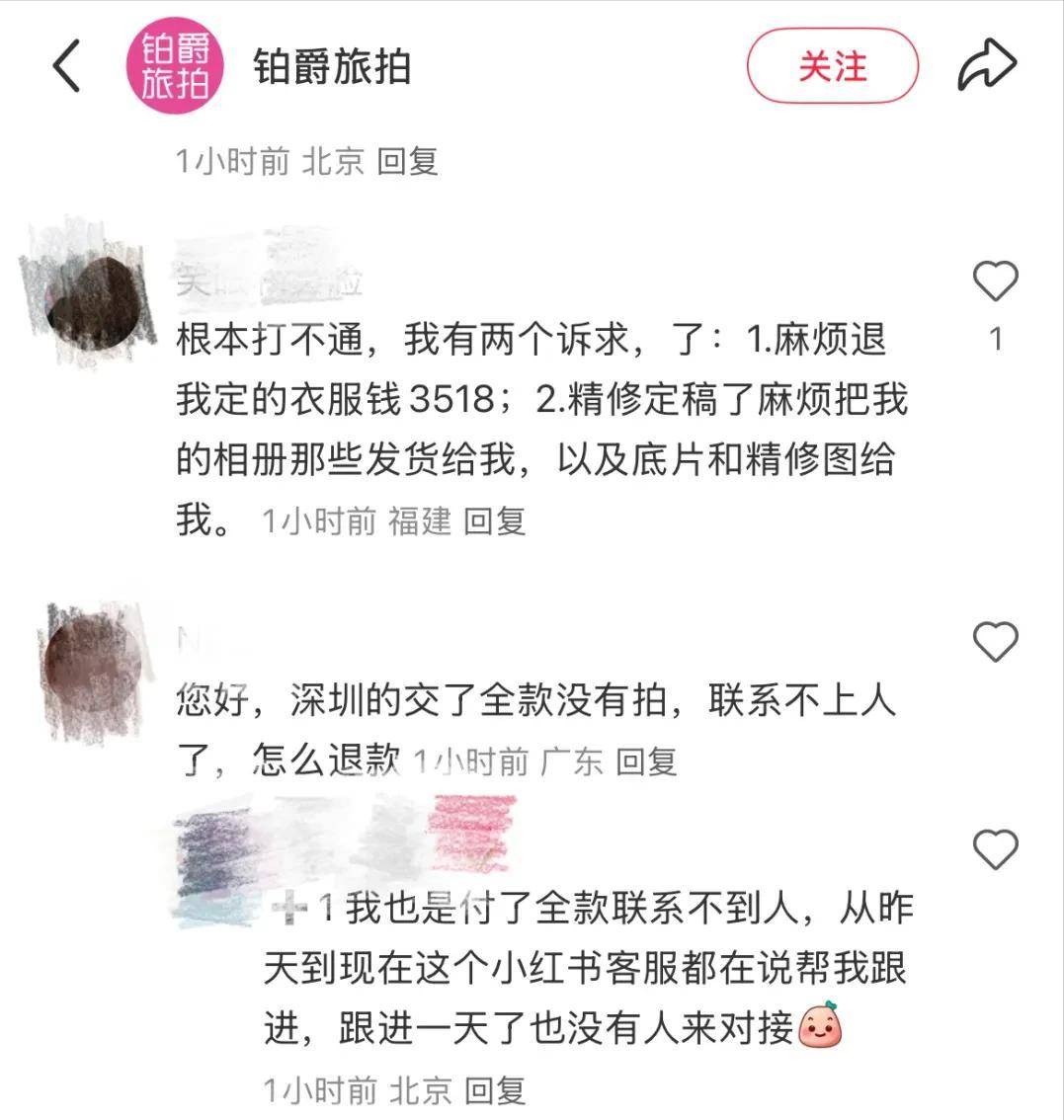Like the reply about 小红书客服 follow-up
The height and width of the screenshot is (1120, 1064).
(995, 849)
